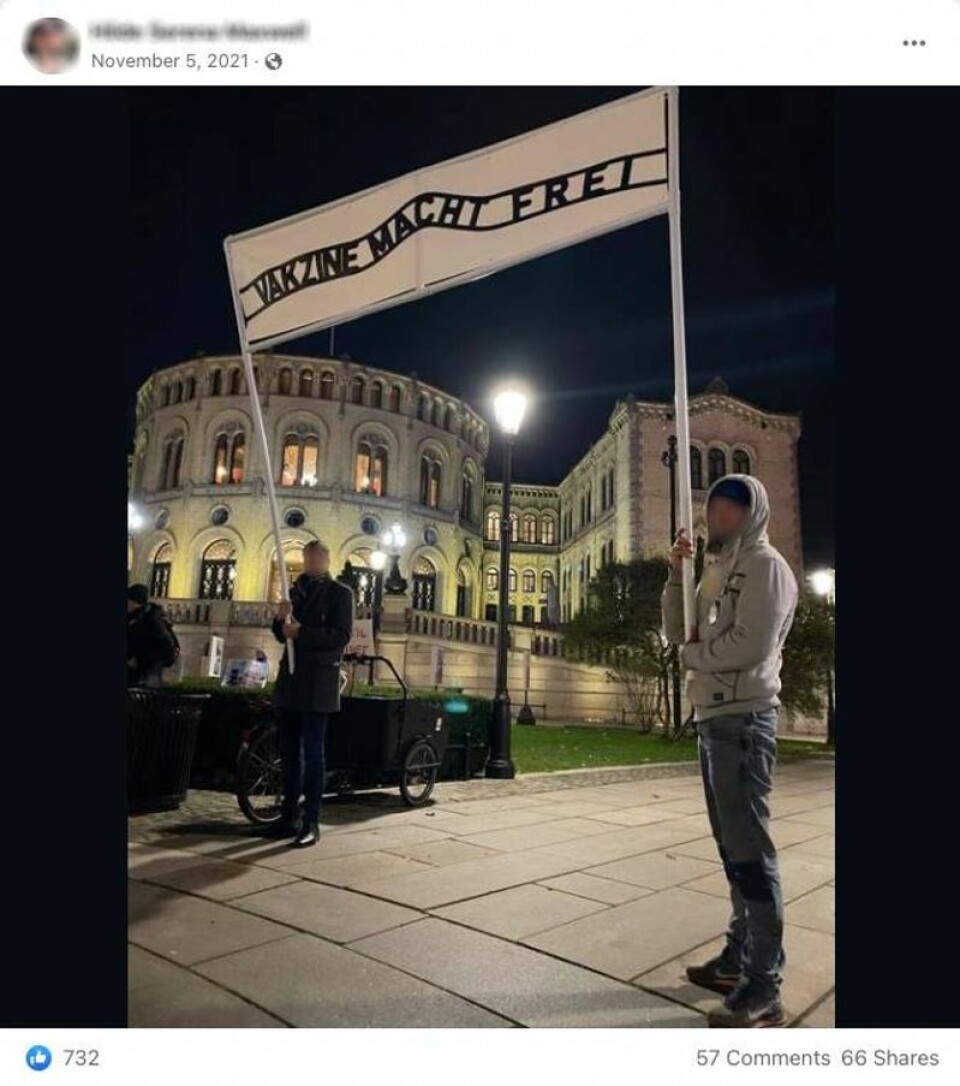Open the November 5, 2021 post timestamp
960x1086 pixels.
click(169, 61)
